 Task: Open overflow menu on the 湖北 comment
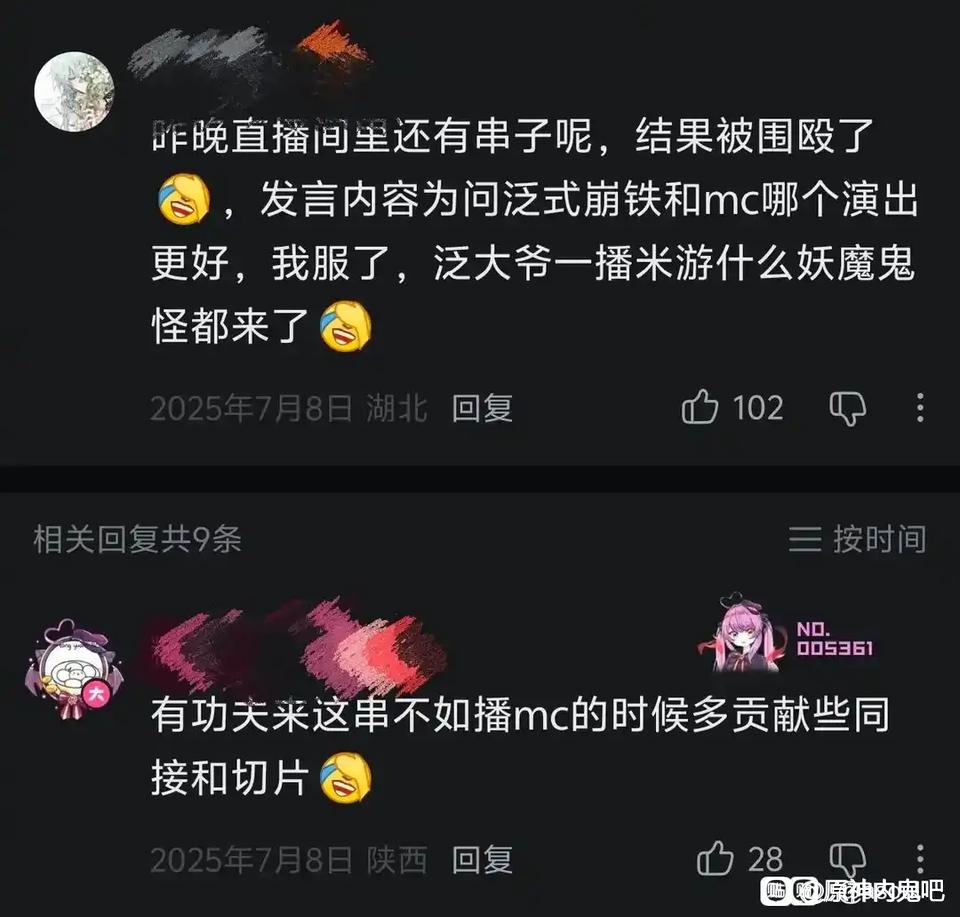point(921,408)
